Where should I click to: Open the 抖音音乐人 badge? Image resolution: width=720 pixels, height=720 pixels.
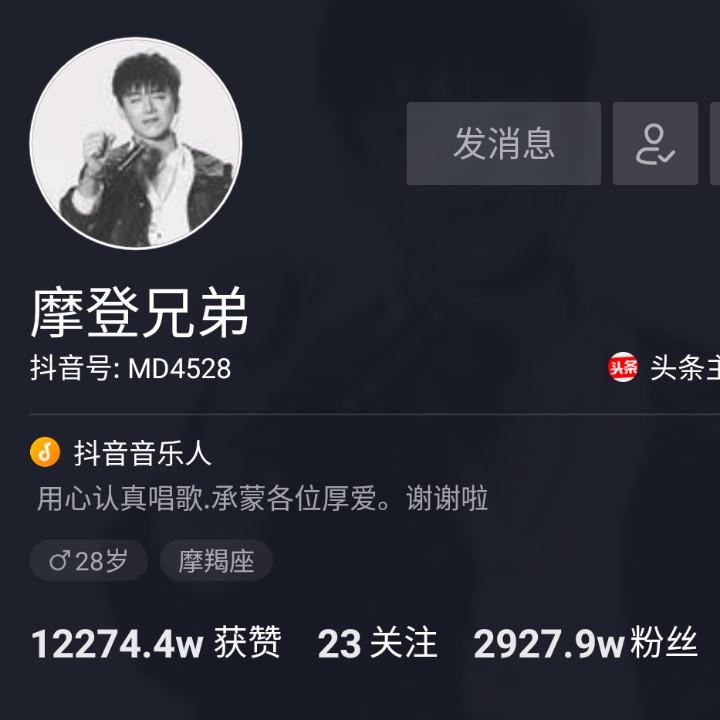coord(122,453)
